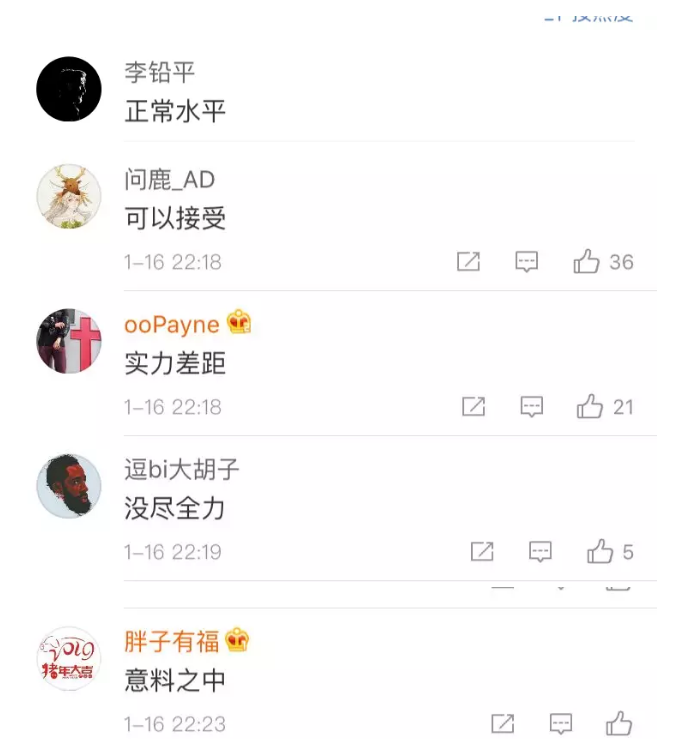Screen dimensions: 673x739
Task: Open 李铅平's profile avatar
Action: pyautogui.click(x=69, y=89)
